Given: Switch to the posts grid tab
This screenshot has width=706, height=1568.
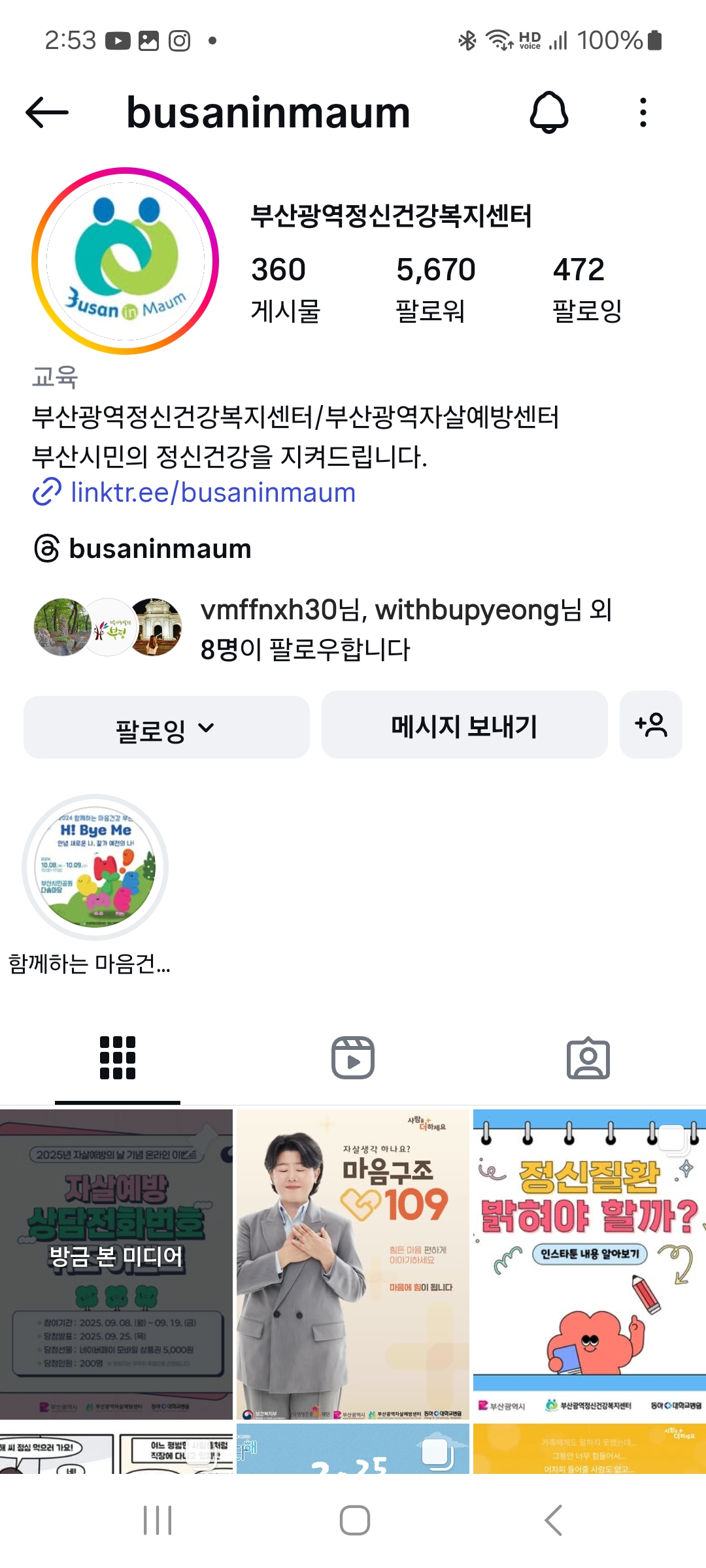Looking at the screenshot, I should pos(118,1058).
